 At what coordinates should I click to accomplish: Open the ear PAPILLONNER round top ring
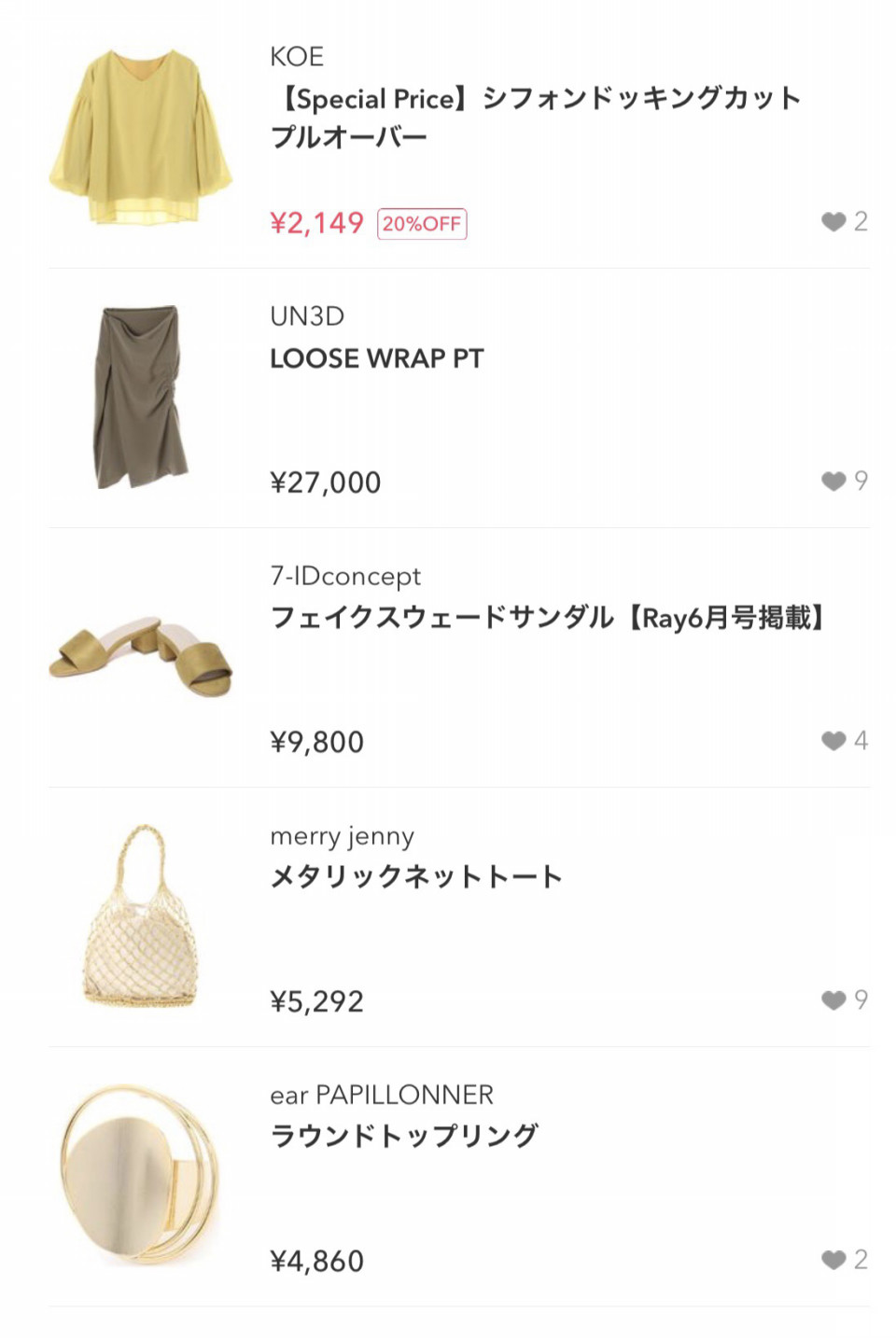pos(404,1136)
